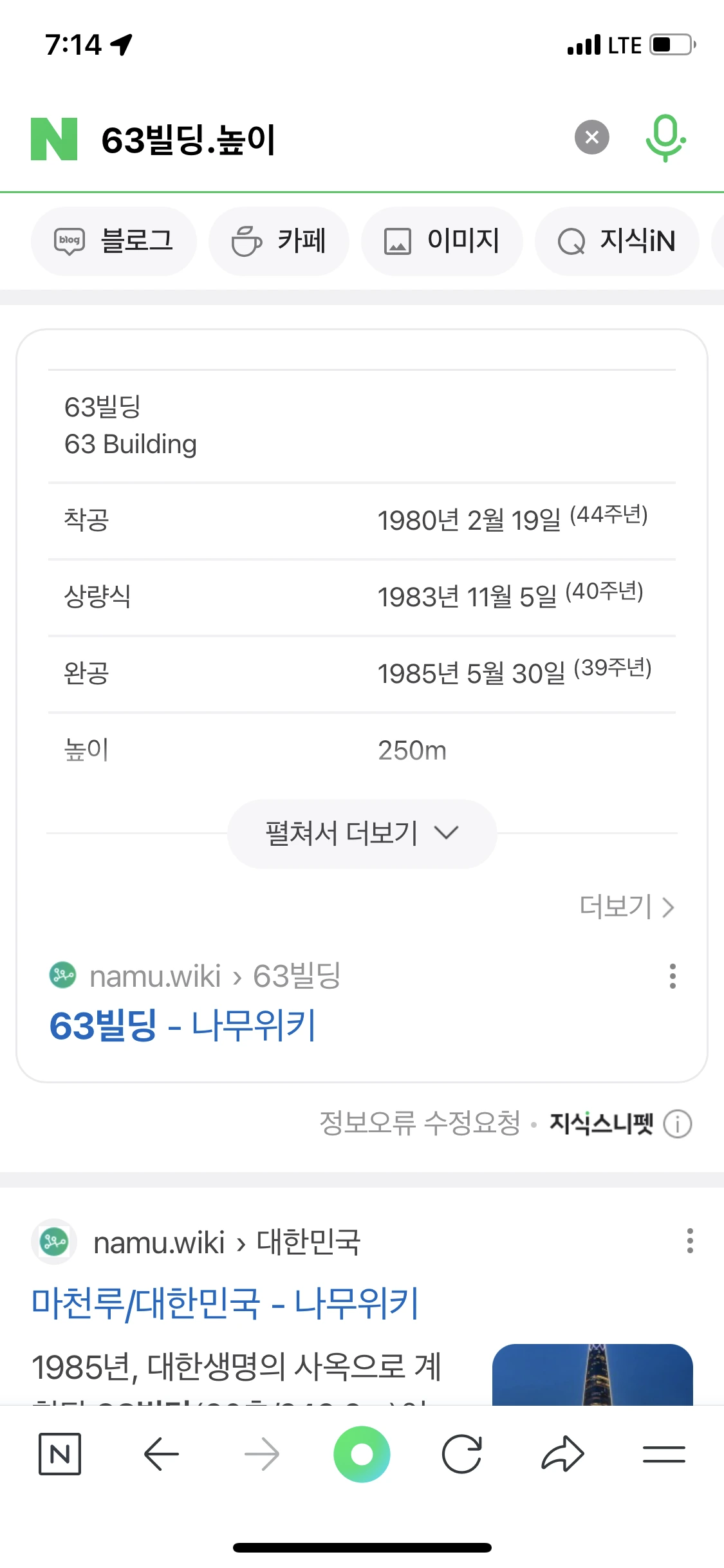Tap 정보오류 수정요청
This screenshot has width=724, height=1568.
(420, 1124)
